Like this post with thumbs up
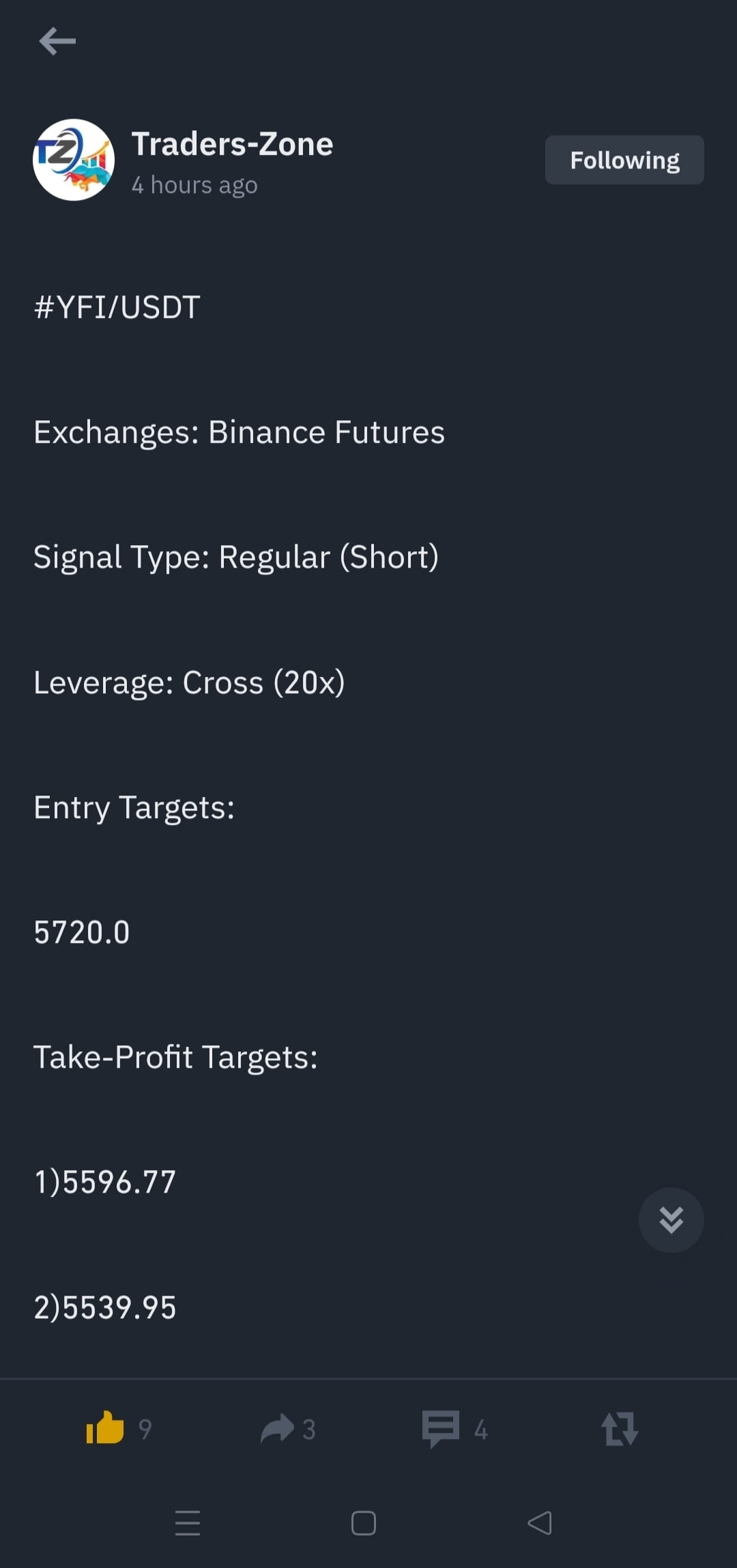Viewport: 737px width, 1568px height. coord(105,1427)
